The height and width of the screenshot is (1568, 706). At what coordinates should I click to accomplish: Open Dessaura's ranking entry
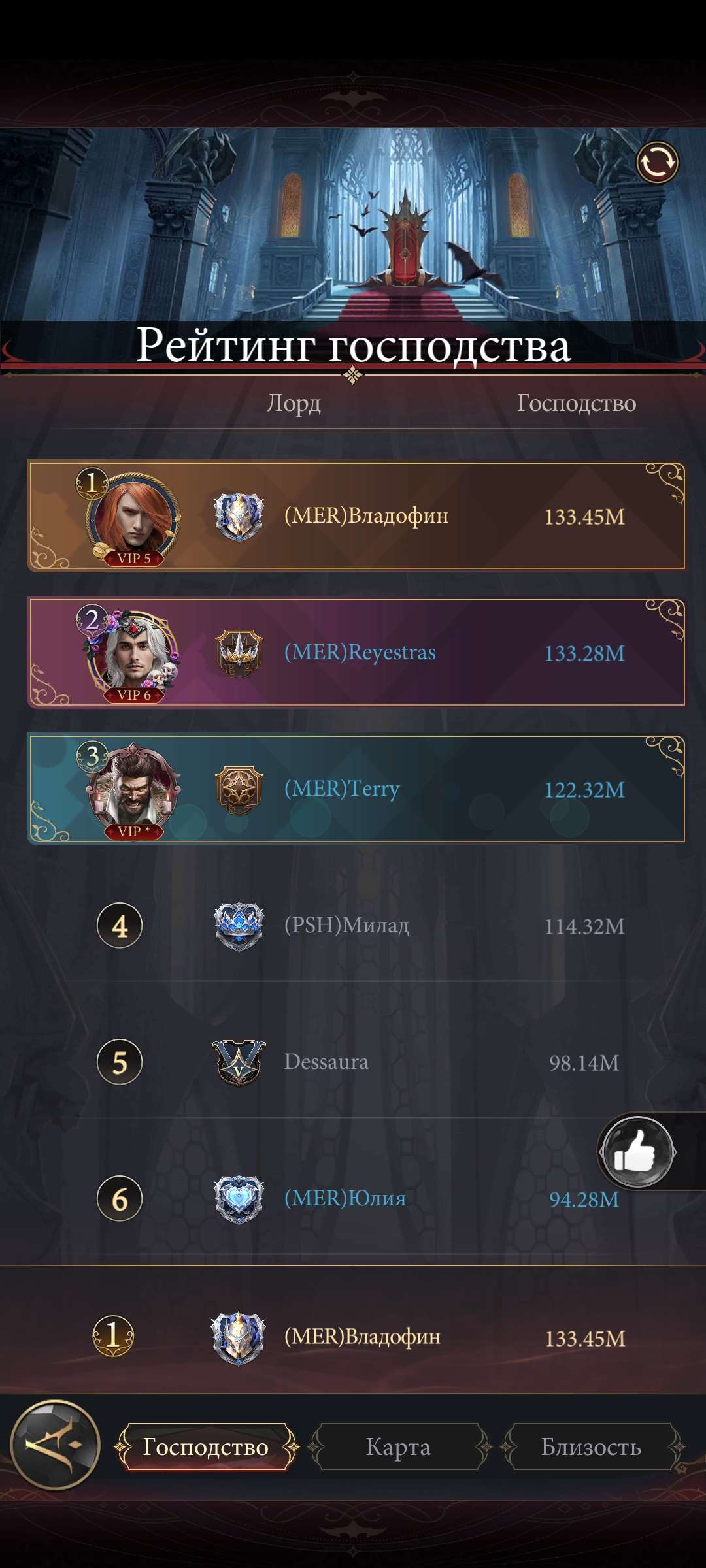(356, 1062)
